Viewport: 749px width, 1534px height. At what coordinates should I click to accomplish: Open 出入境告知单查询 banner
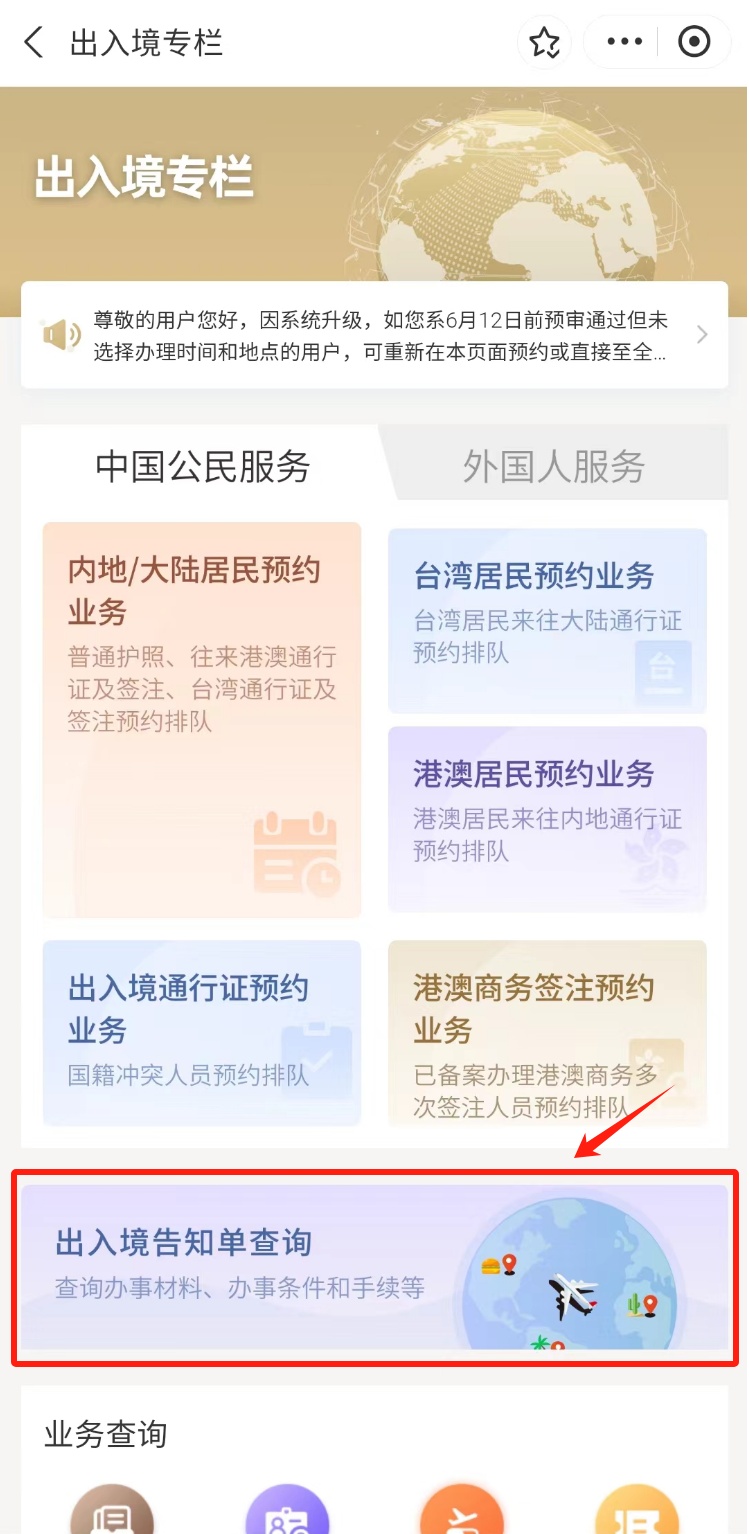coord(374,1266)
